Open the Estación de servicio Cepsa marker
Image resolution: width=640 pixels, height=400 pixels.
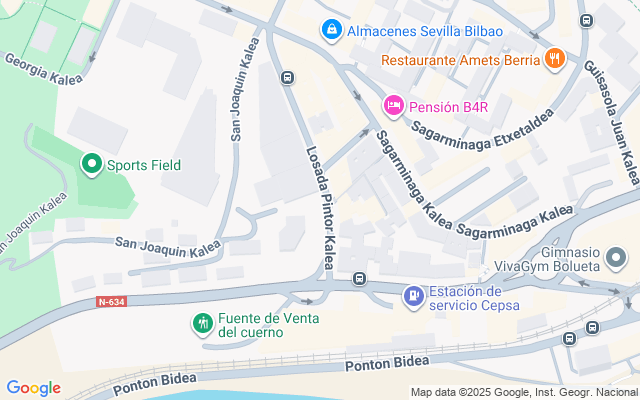(x=412, y=296)
